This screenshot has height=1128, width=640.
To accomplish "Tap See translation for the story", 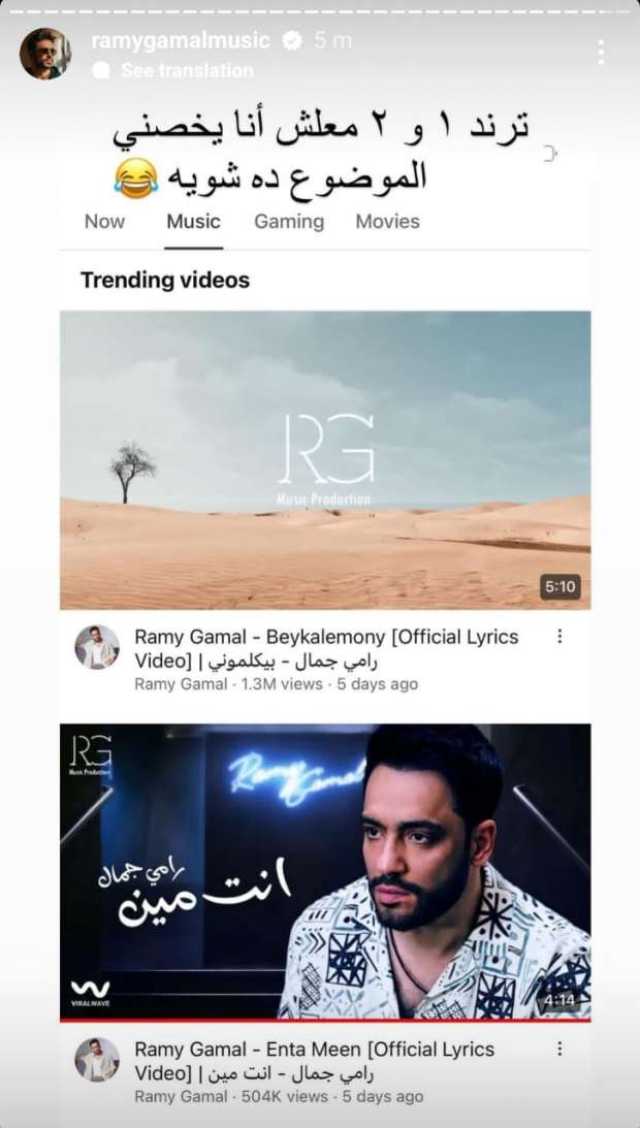I will [x=186, y=71].
